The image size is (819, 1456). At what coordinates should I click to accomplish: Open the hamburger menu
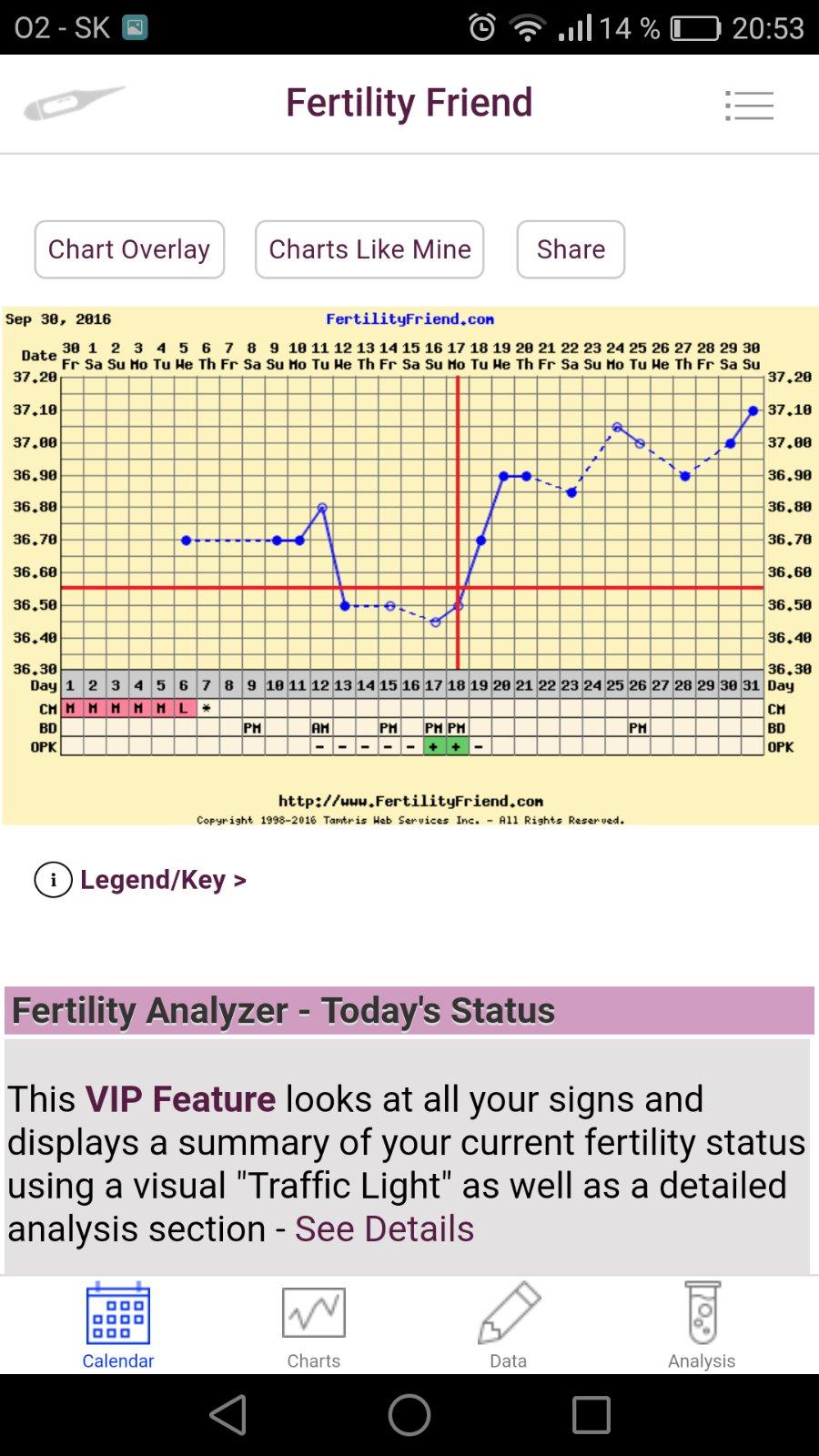(749, 106)
